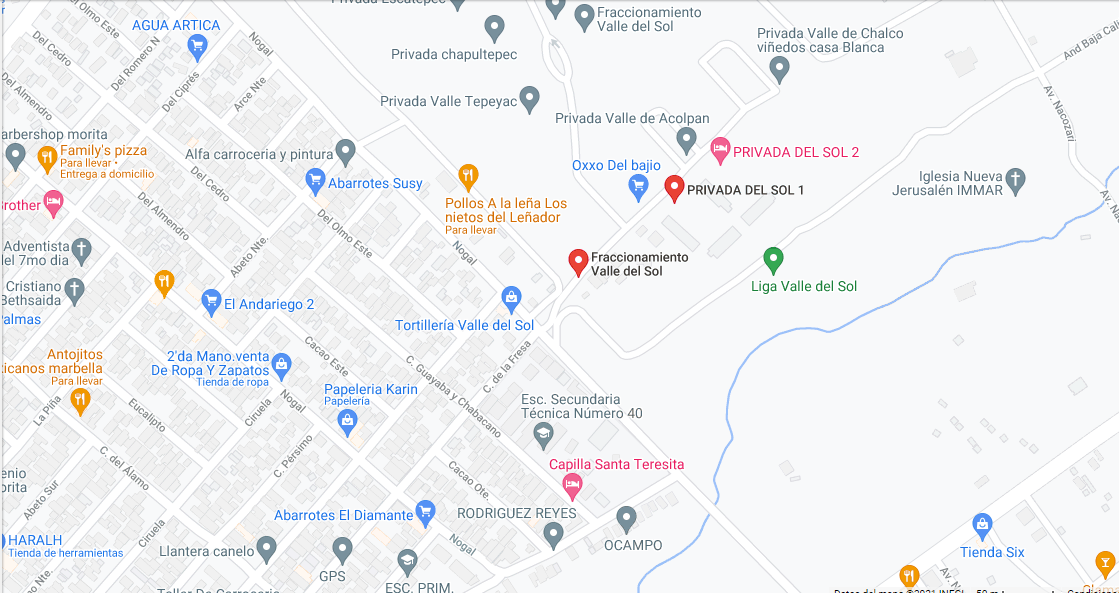Select Esc. Secundaria Técnica Número 40 marker
Screen dimensions: 1119x593
click(x=542, y=434)
